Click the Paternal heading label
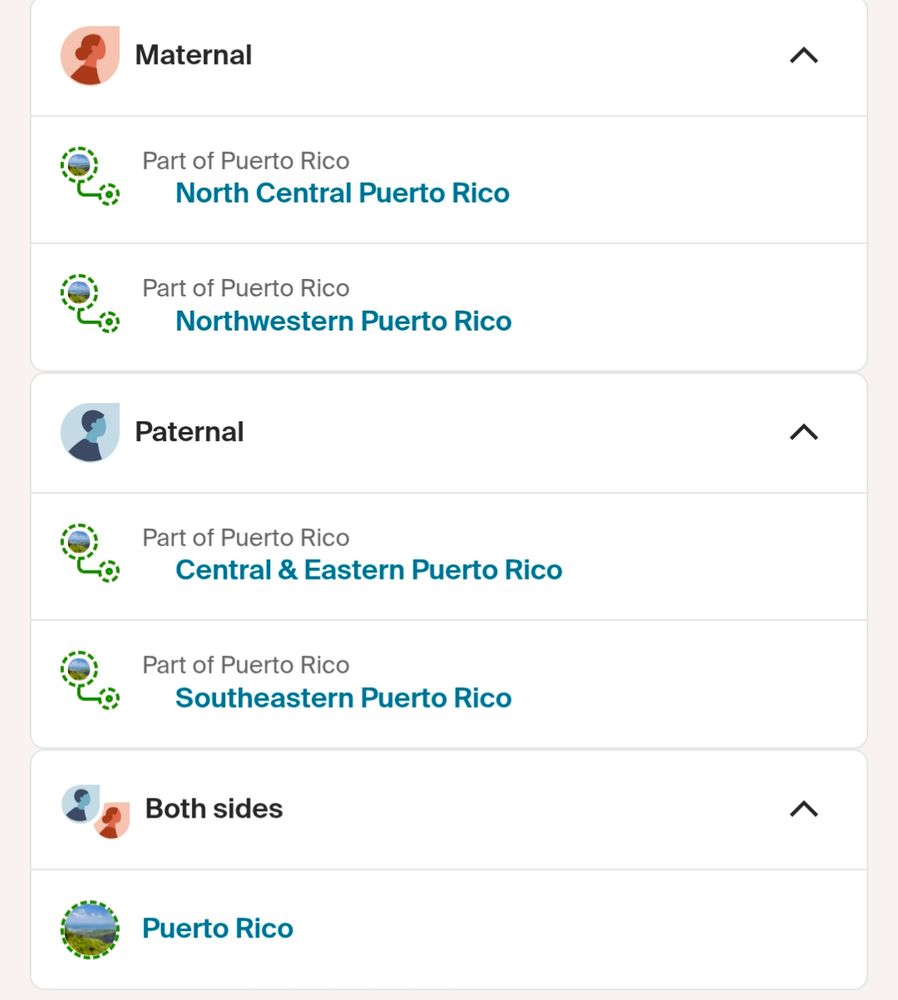Image resolution: width=898 pixels, height=1000 pixels. tap(189, 432)
